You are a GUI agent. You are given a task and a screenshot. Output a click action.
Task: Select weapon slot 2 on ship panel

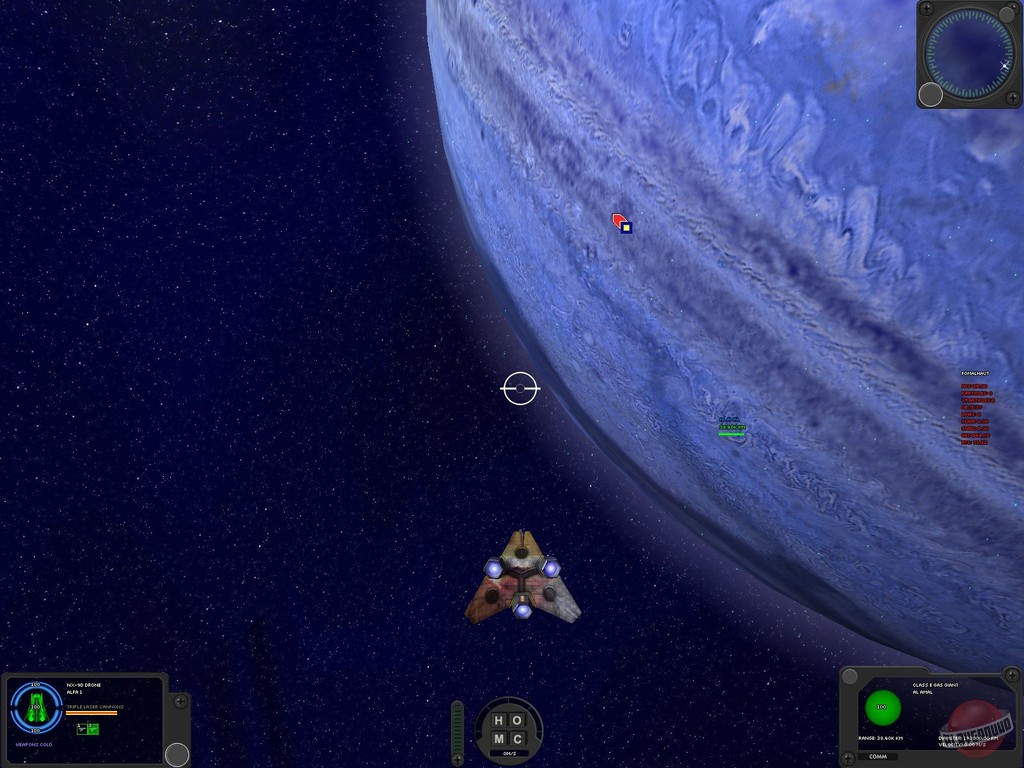click(x=93, y=729)
